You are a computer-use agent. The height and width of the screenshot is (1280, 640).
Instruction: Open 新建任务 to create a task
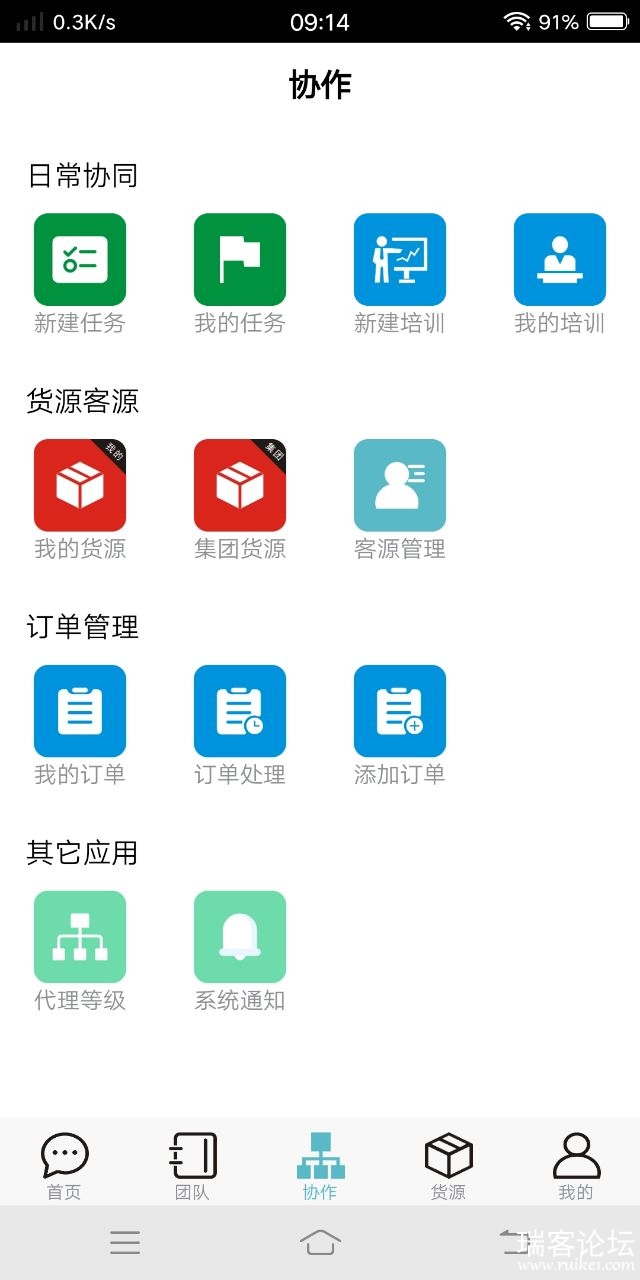click(80, 260)
